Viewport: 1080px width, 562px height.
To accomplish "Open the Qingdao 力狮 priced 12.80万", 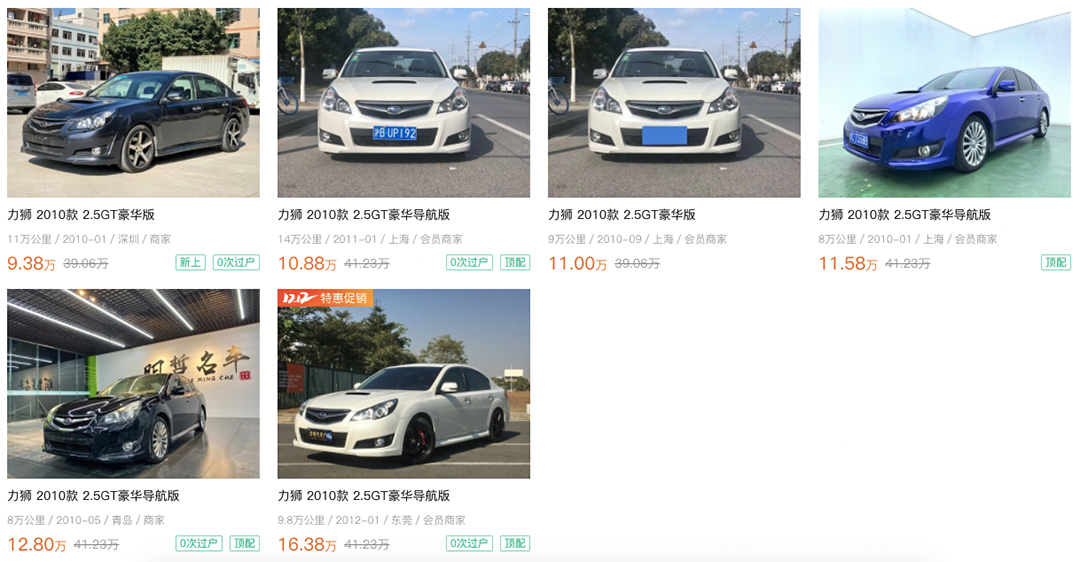I will click(x=133, y=384).
